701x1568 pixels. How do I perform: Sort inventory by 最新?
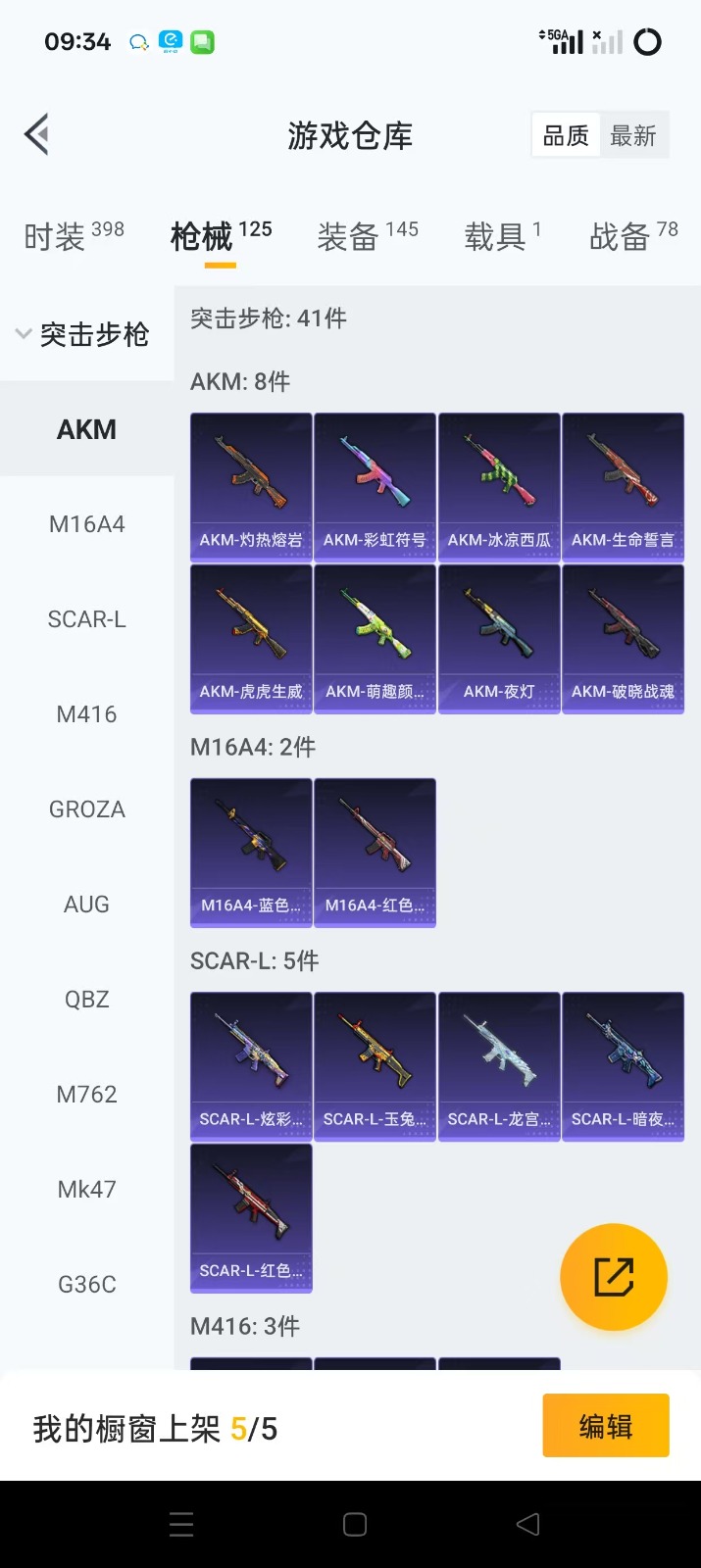point(632,136)
